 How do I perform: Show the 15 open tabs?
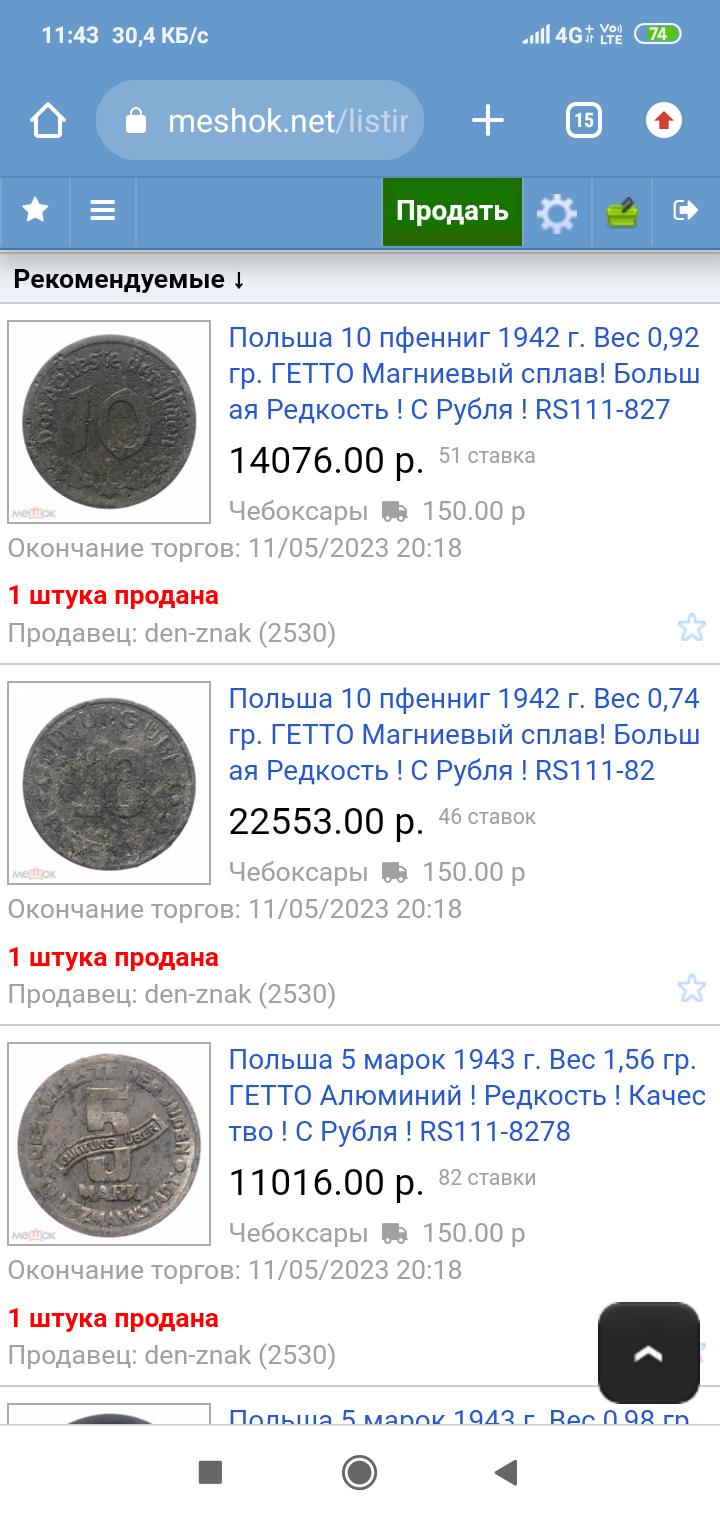point(584,121)
